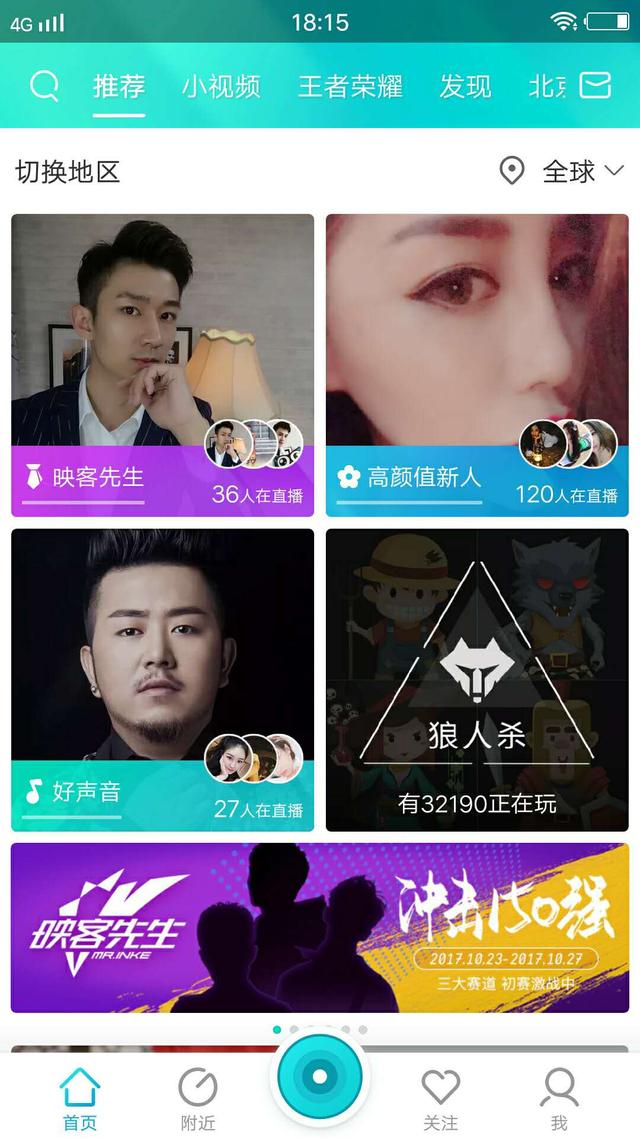Viewport: 640px width, 1138px height.
Task: Open the 狼人杀 game card
Action: click(477, 680)
